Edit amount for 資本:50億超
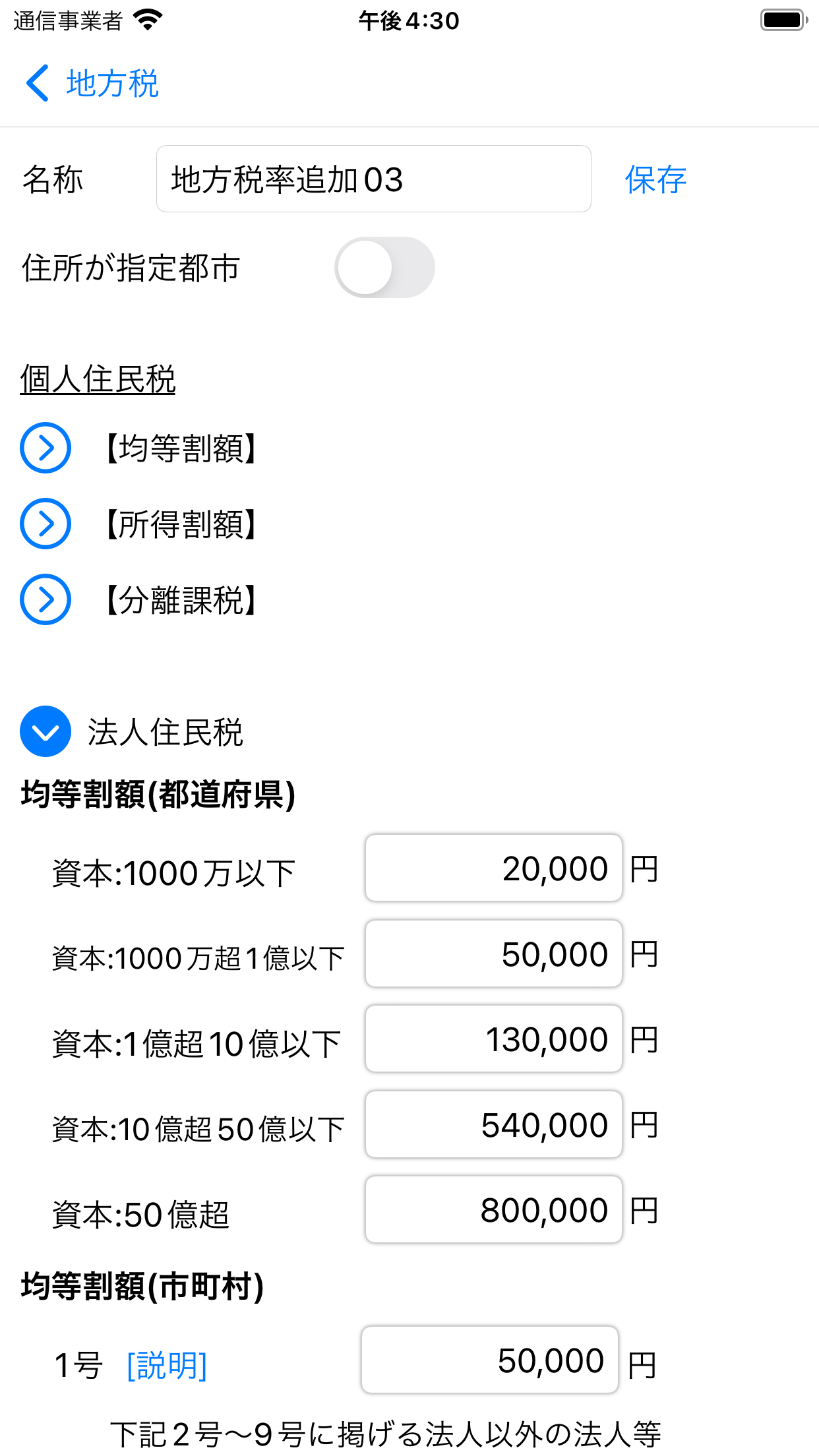Screen dimensions: 819x1456 pos(494,1209)
